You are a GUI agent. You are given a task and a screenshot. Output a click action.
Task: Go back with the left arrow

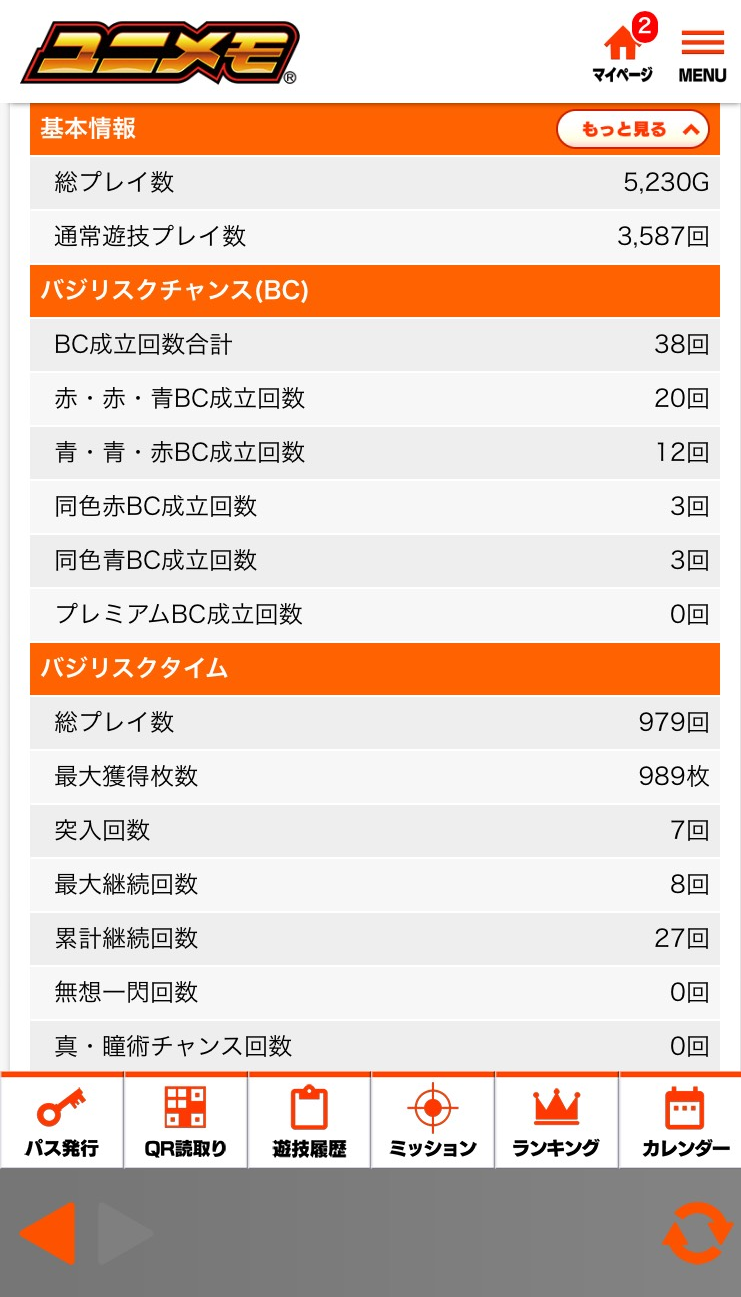pos(47,1232)
